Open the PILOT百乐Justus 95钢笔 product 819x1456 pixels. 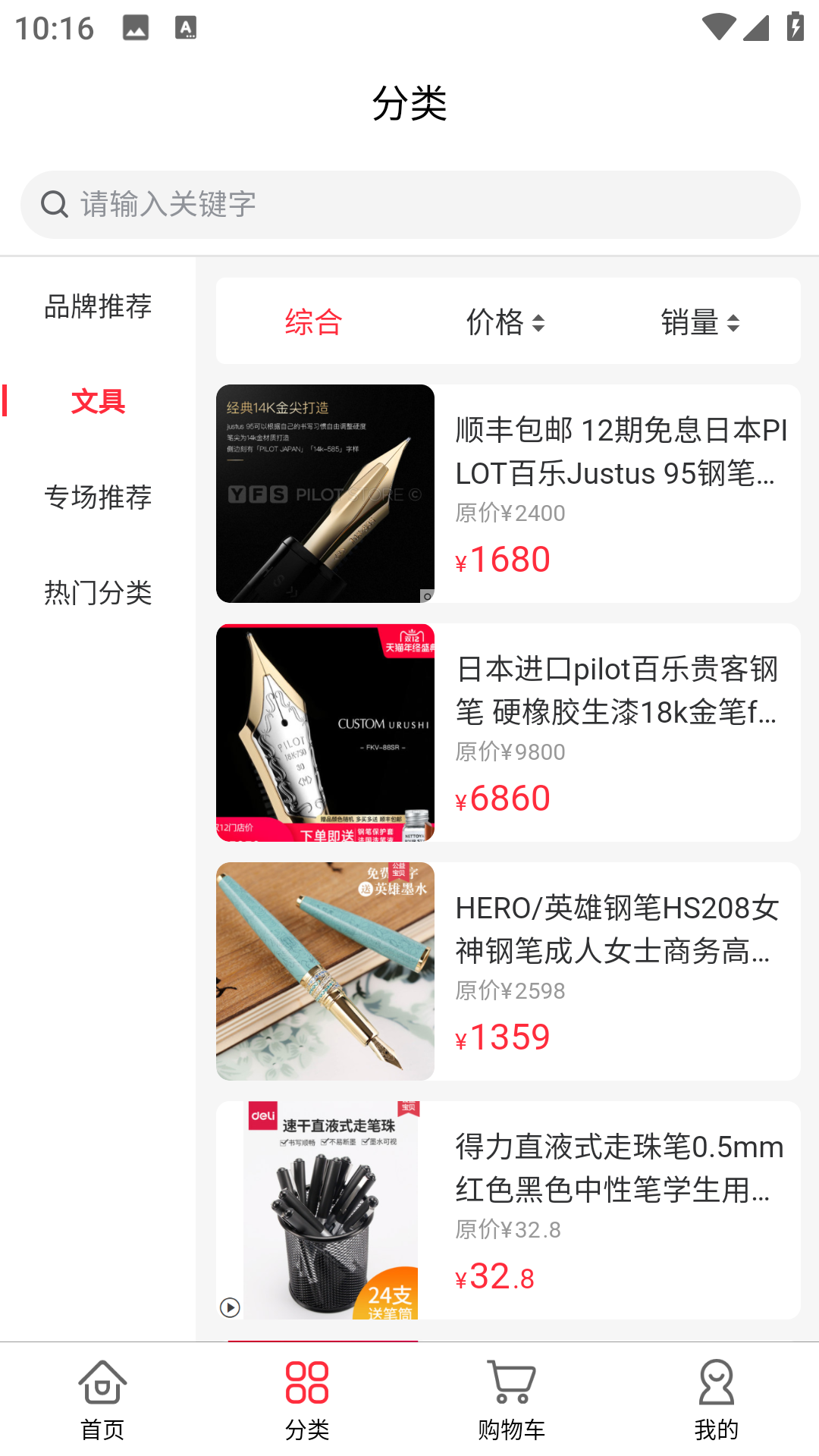[508, 494]
